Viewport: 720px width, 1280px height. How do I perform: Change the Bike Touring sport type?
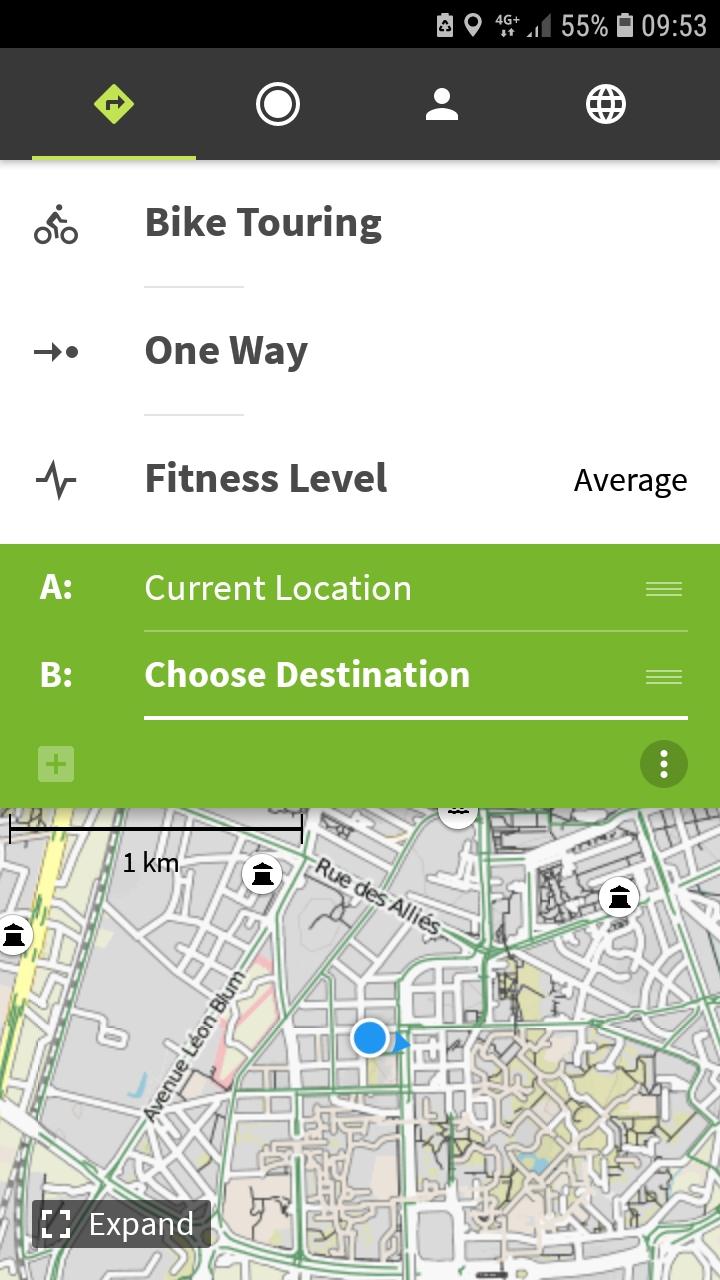[360, 223]
